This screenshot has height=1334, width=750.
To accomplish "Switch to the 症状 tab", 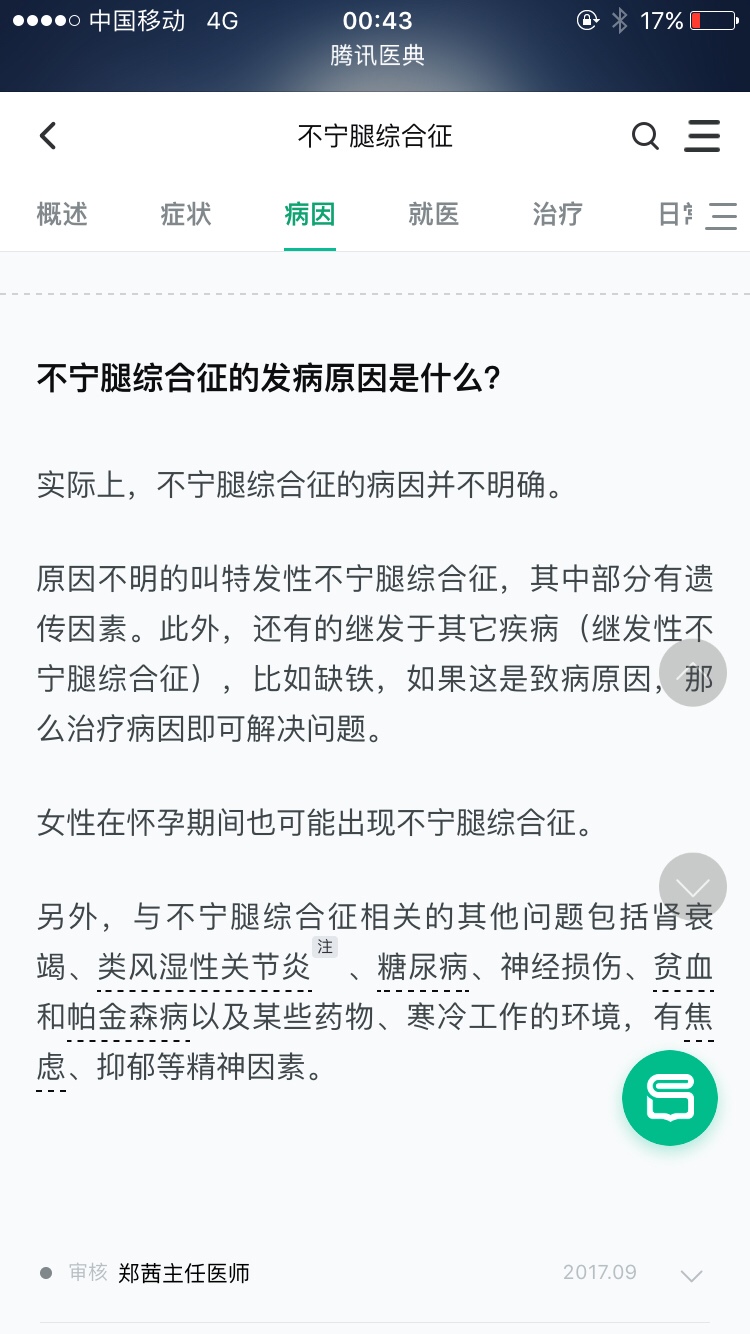I will click(x=186, y=214).
